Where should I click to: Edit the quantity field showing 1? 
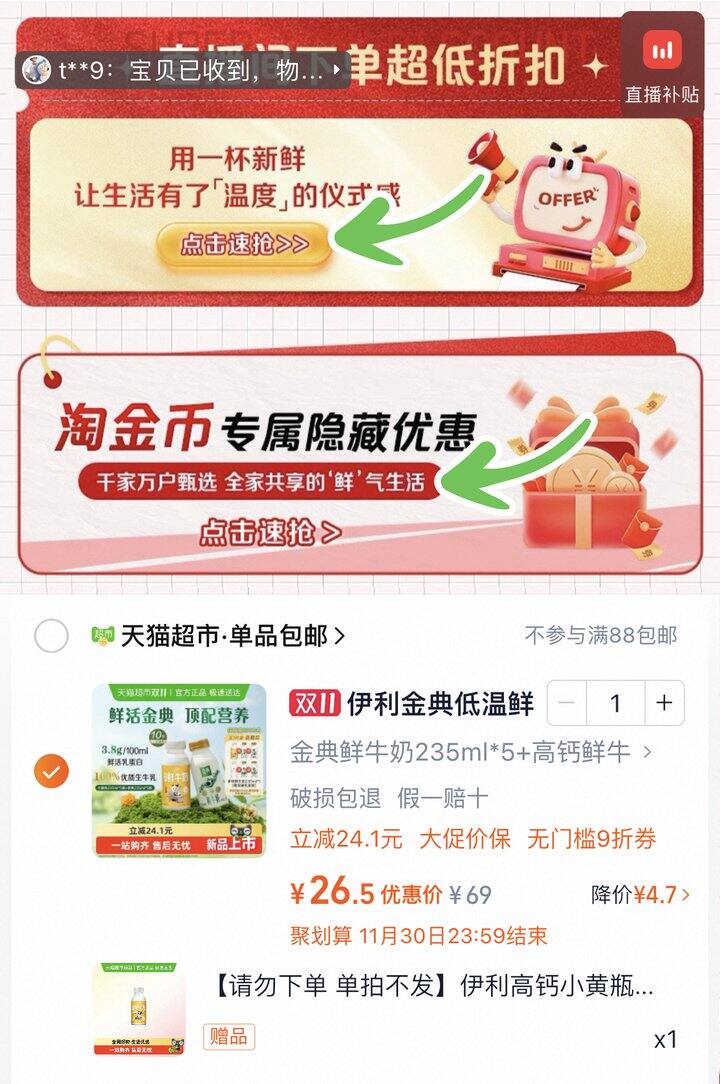click(x=615, y=703)
